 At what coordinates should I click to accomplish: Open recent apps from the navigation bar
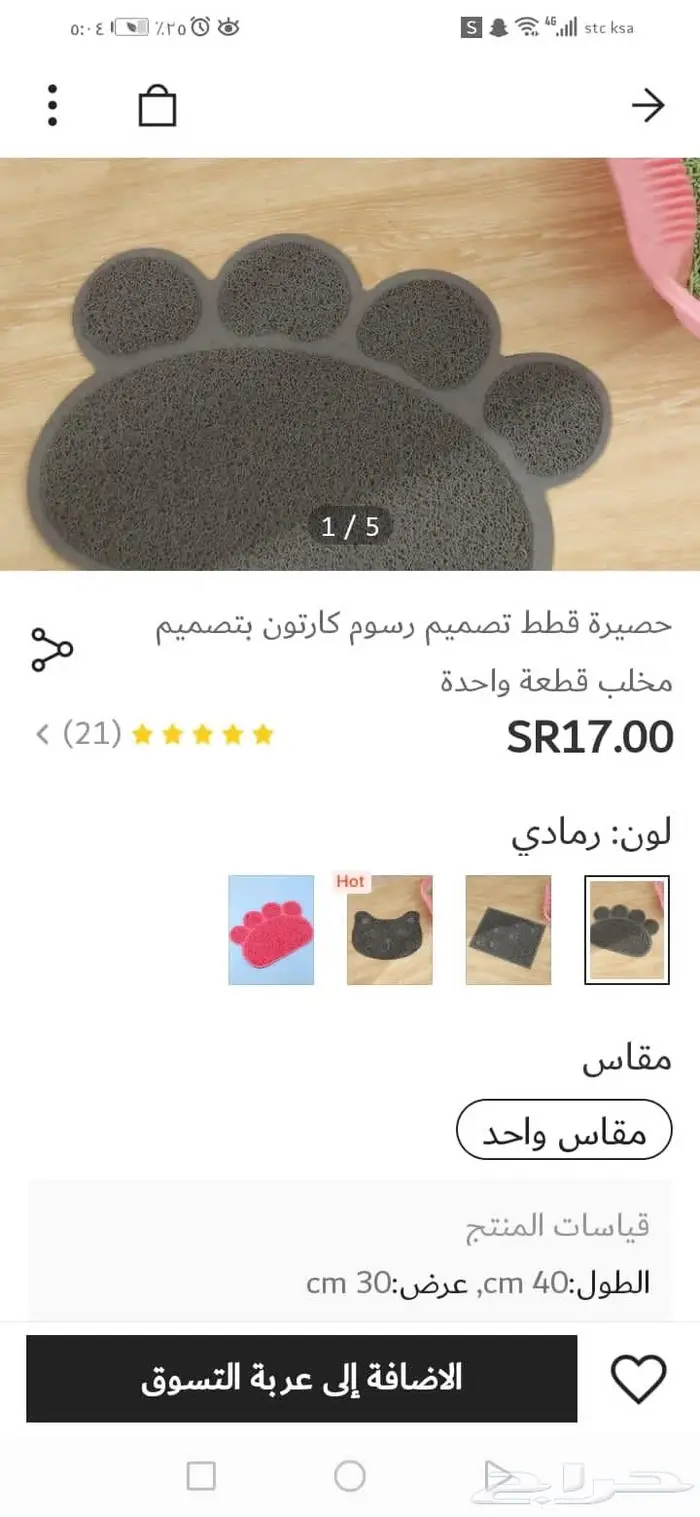coord(201,1475)
